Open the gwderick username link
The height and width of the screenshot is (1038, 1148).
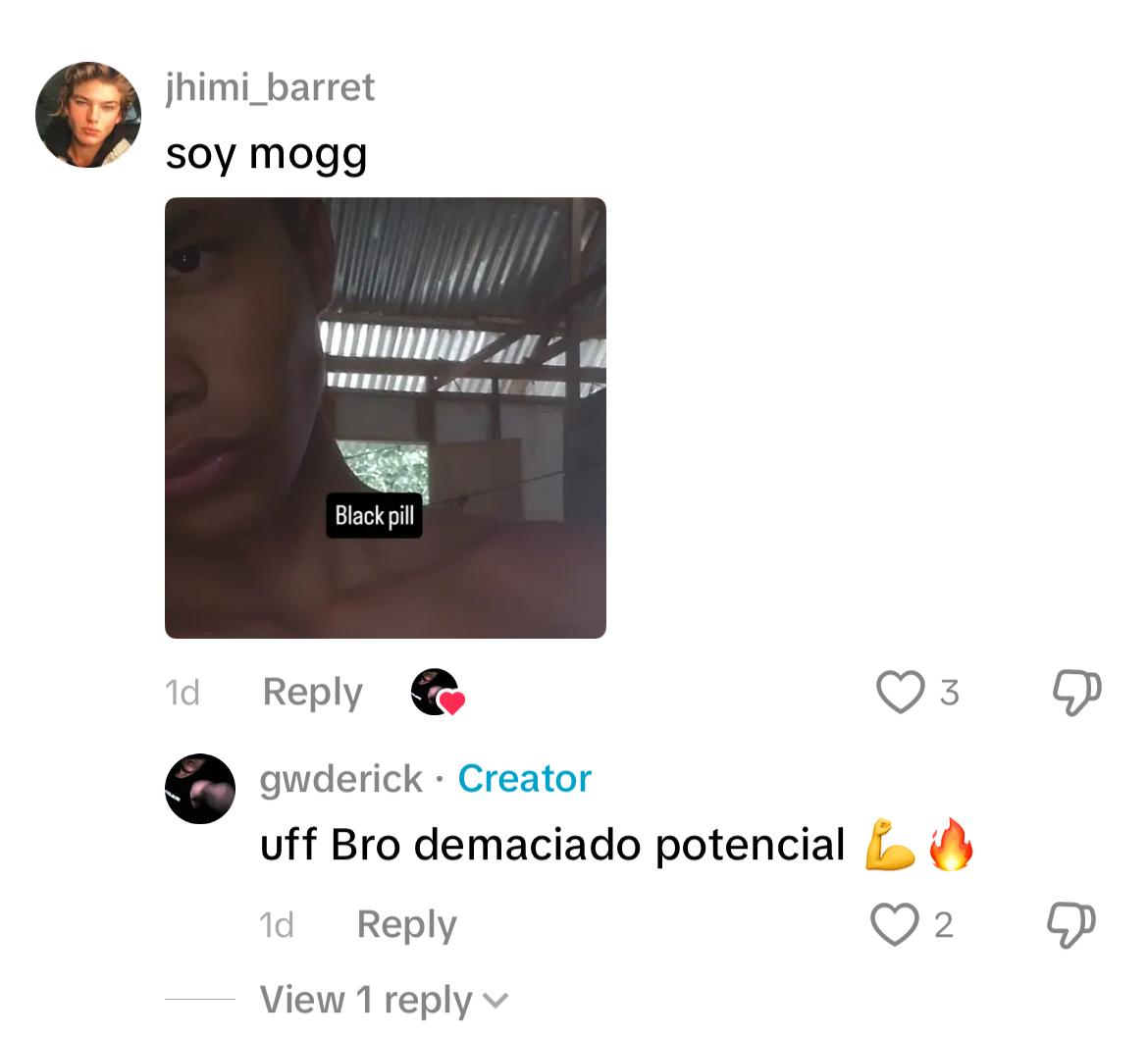click(341, 779)
